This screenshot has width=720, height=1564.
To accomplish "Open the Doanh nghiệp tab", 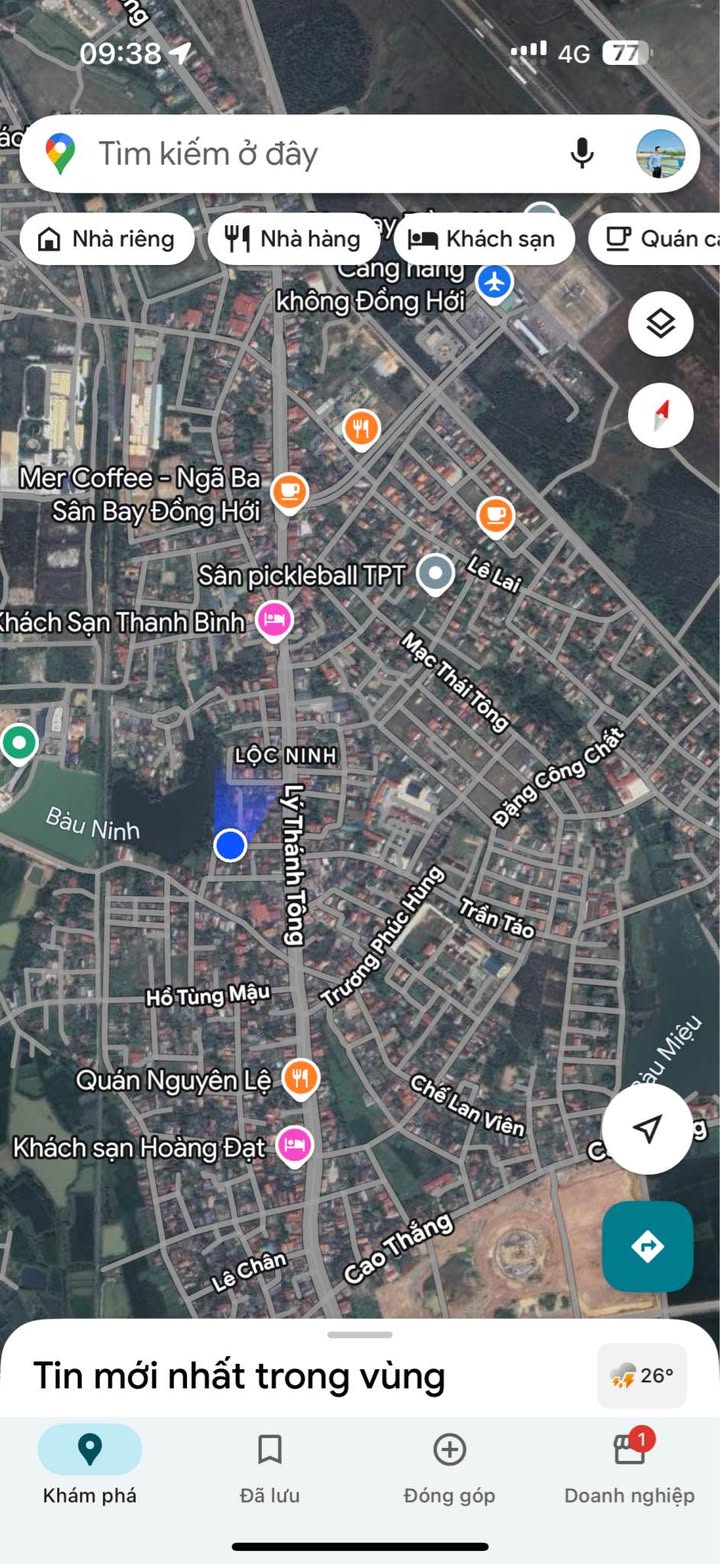I will pyautogui.click(x=629, y=1465).
